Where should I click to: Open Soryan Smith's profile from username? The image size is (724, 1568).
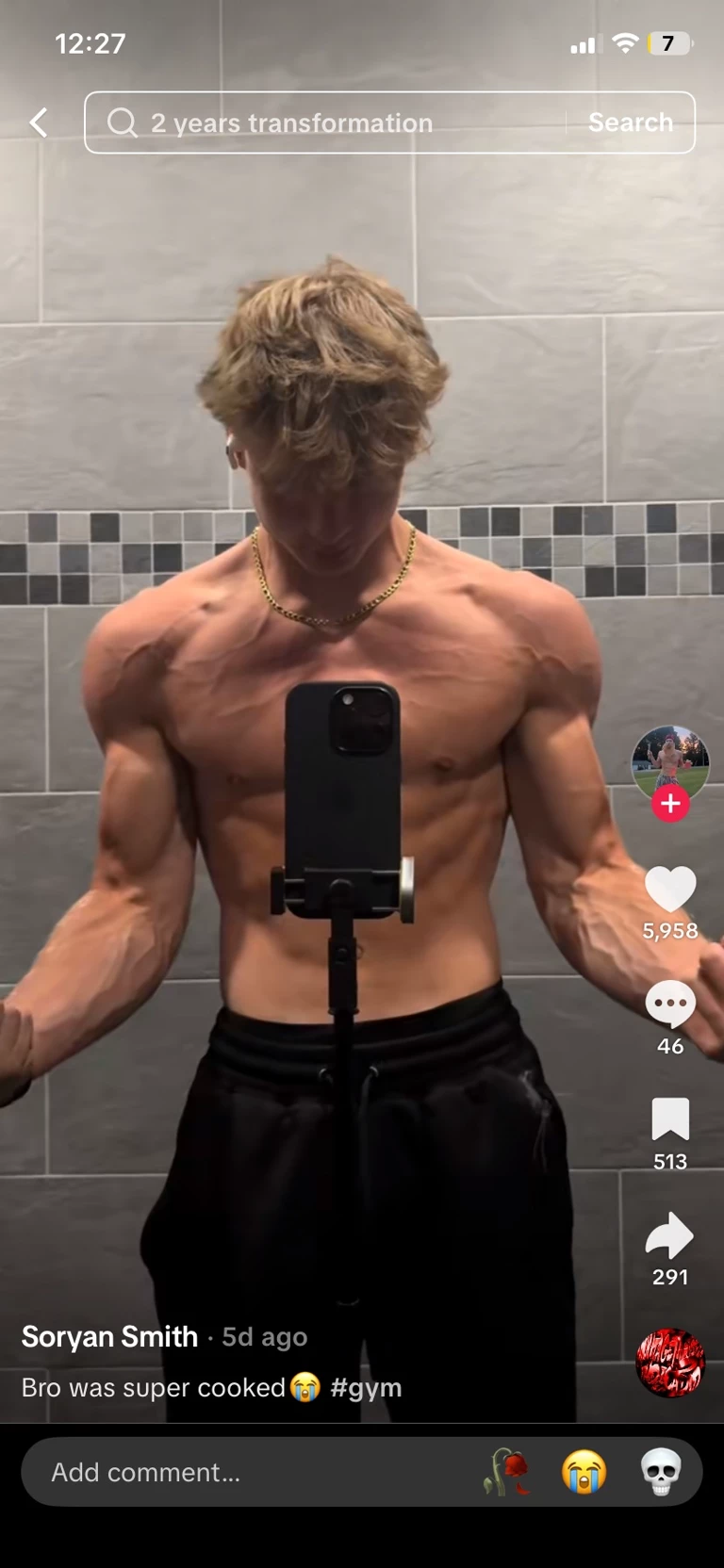[110, 1336]
